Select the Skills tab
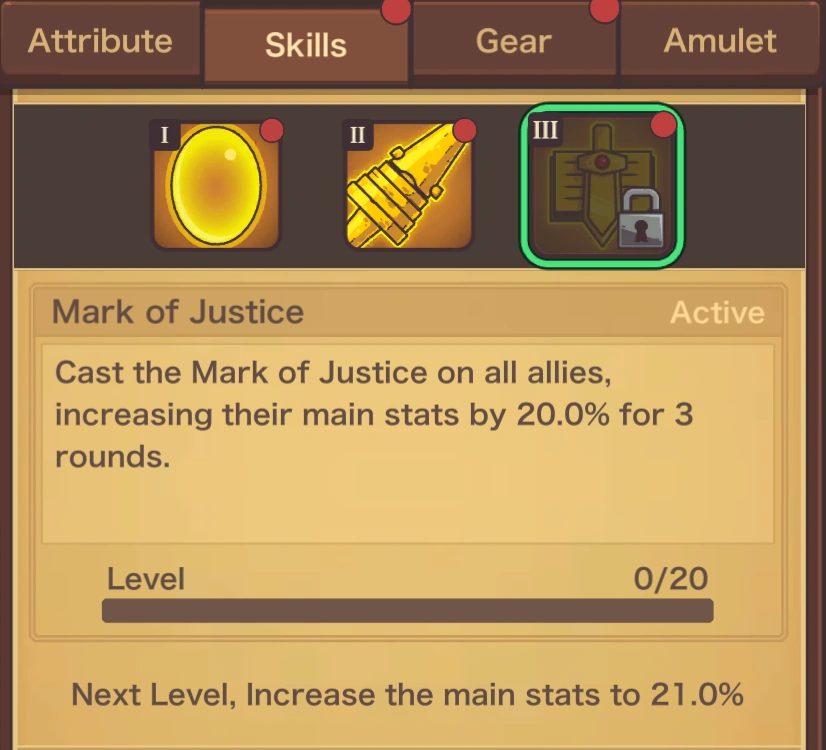This screenshot has height=750, width=826. (306, 44)
